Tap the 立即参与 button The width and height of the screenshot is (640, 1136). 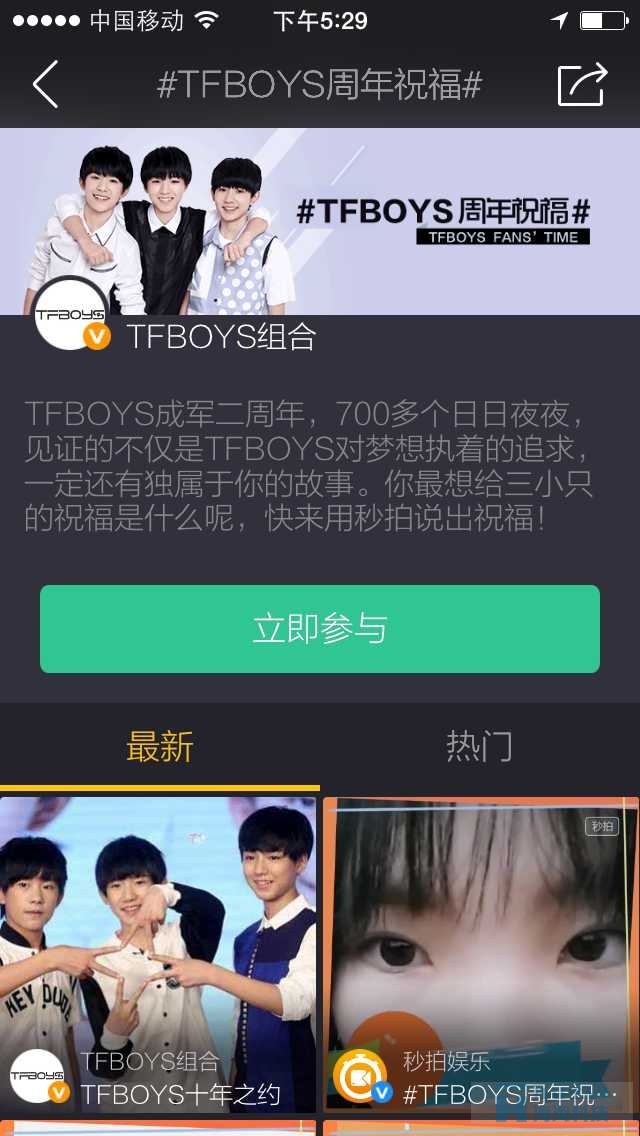[x=320, y=629]
